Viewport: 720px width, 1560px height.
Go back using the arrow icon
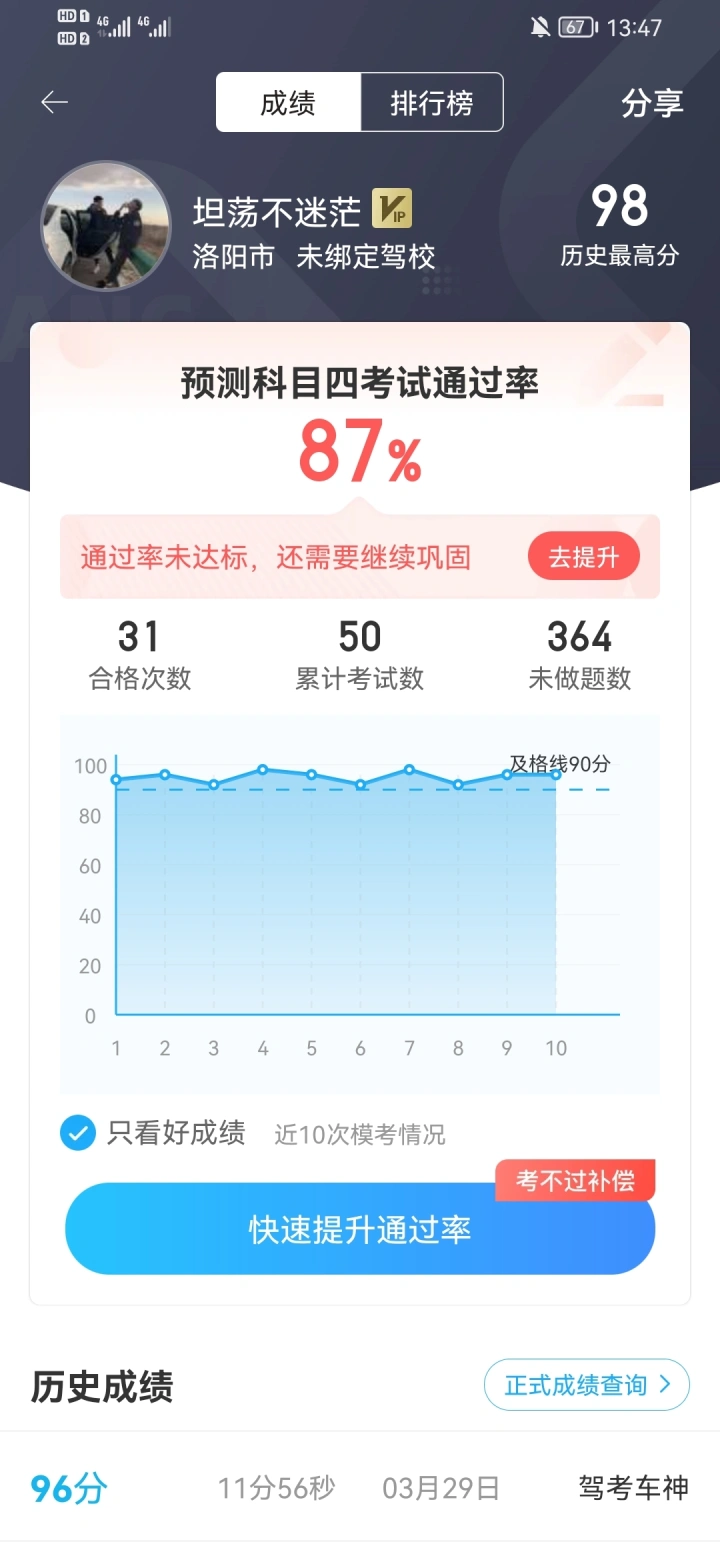(54, 102)
